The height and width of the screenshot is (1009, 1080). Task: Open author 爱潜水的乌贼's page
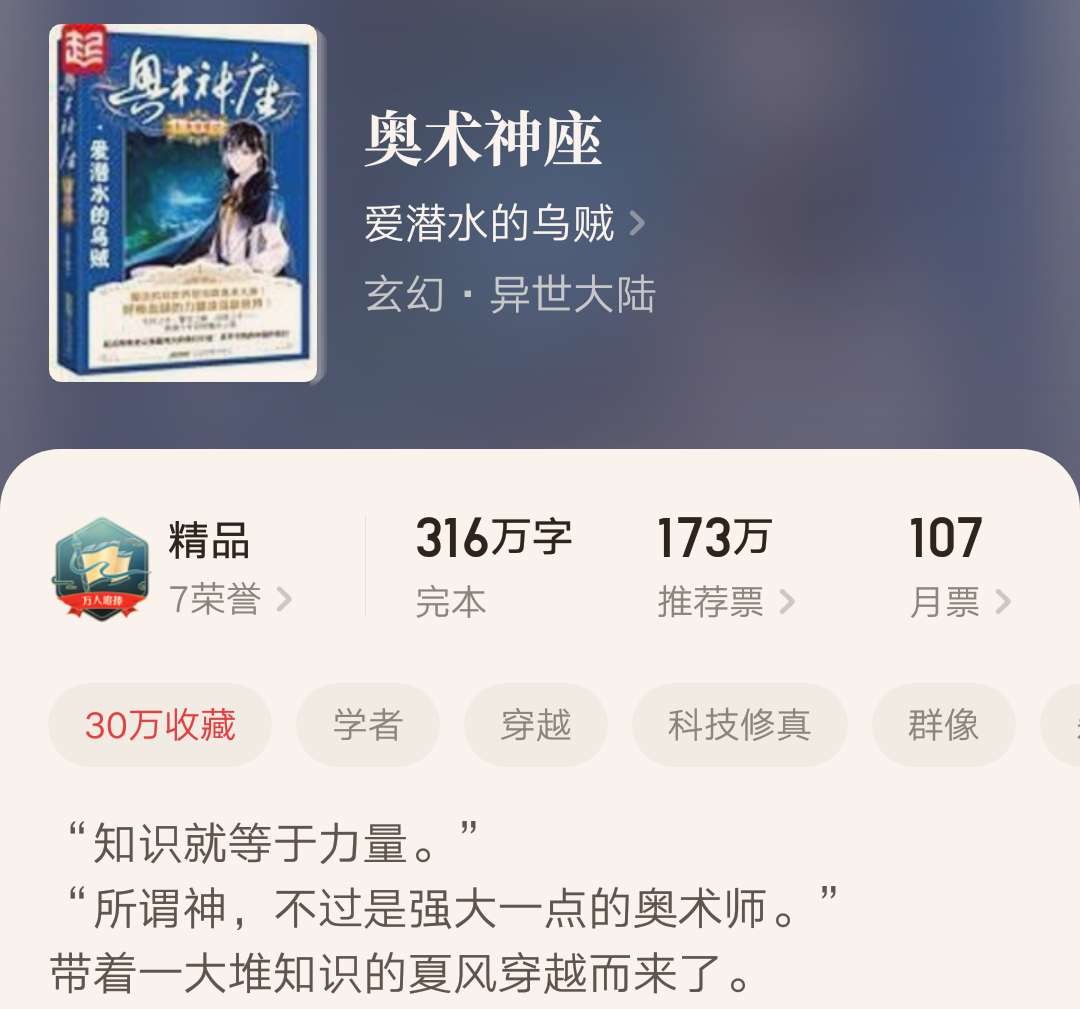[504, 224]
